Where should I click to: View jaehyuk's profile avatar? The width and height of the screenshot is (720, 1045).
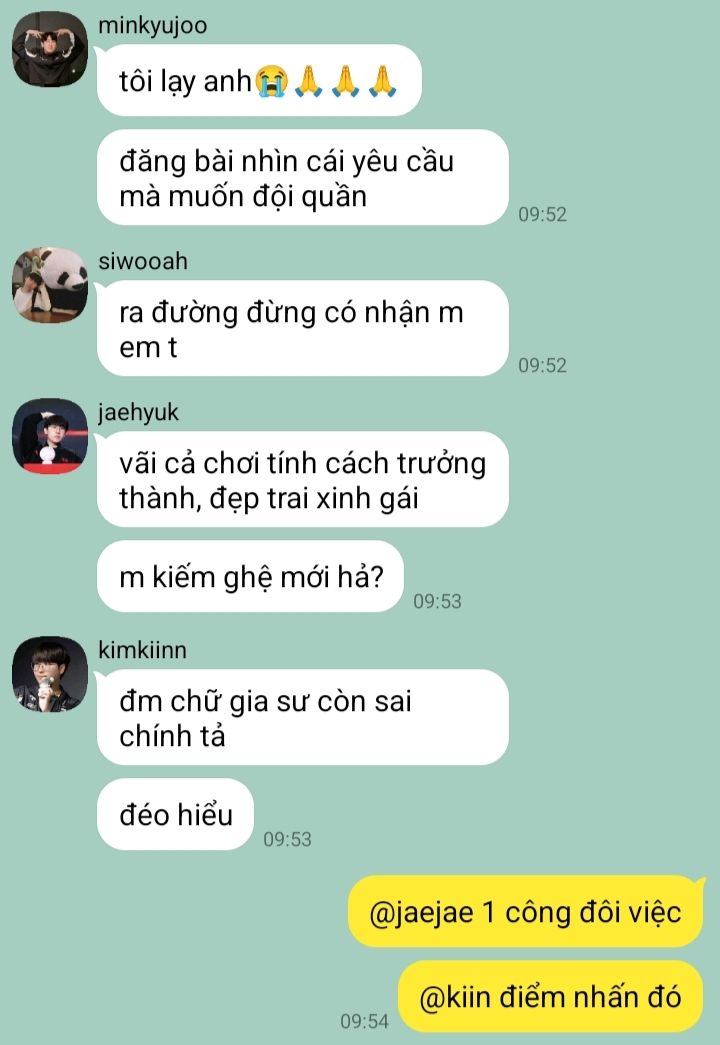click(x=49, y=436)
